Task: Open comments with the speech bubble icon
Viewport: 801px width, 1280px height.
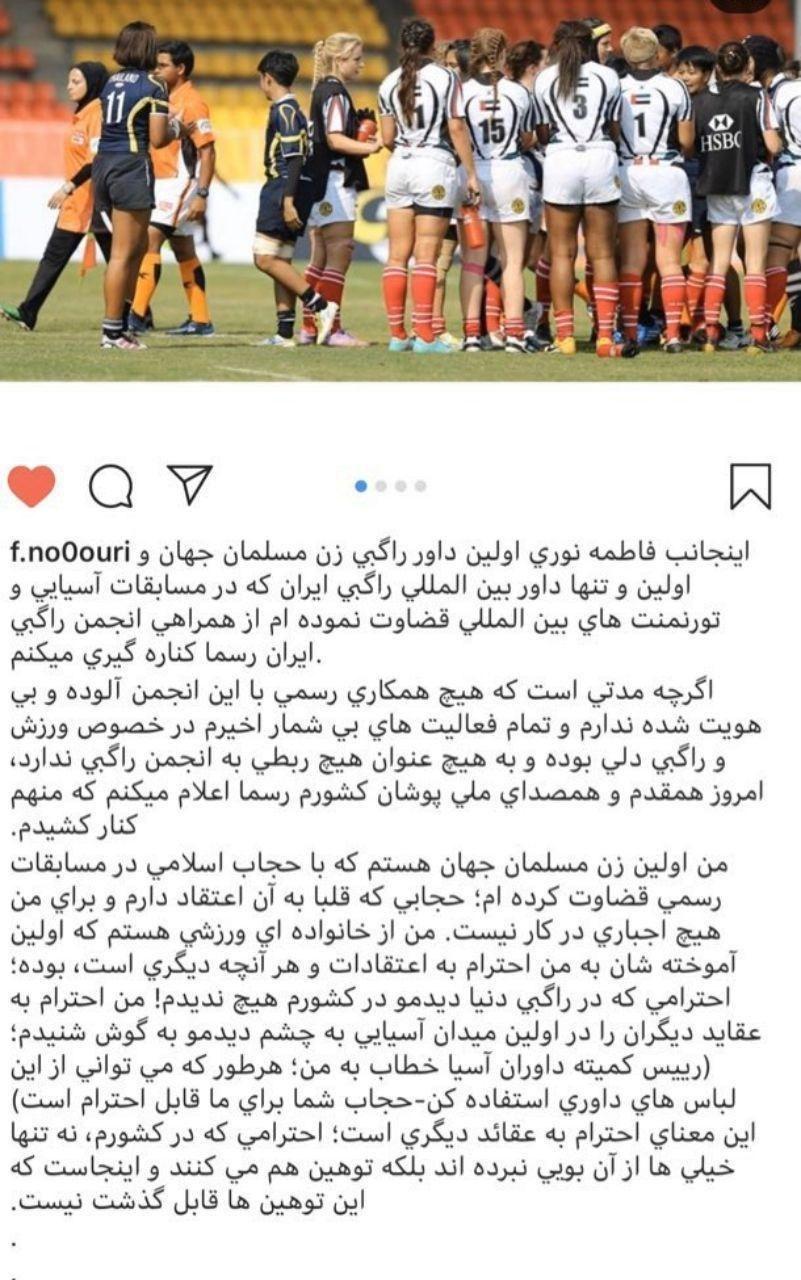Action: click(110, 486)
